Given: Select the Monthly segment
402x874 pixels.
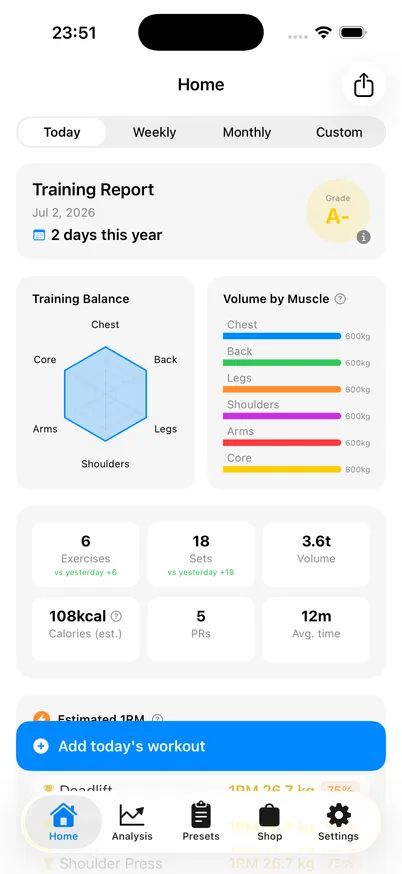Looking at the screenshot, I should (x=246, y=132).
